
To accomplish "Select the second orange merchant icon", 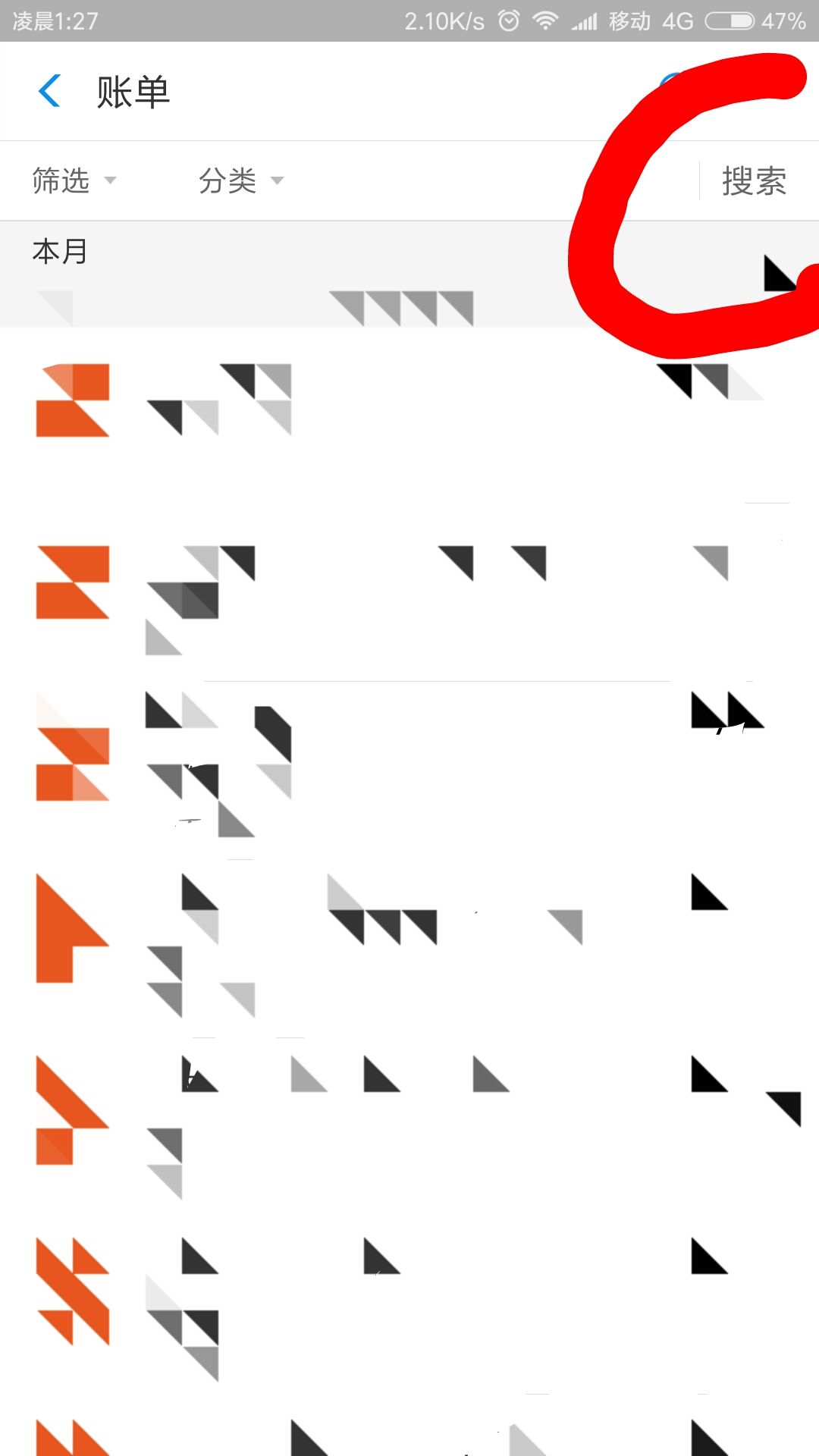I will [73, 584].
